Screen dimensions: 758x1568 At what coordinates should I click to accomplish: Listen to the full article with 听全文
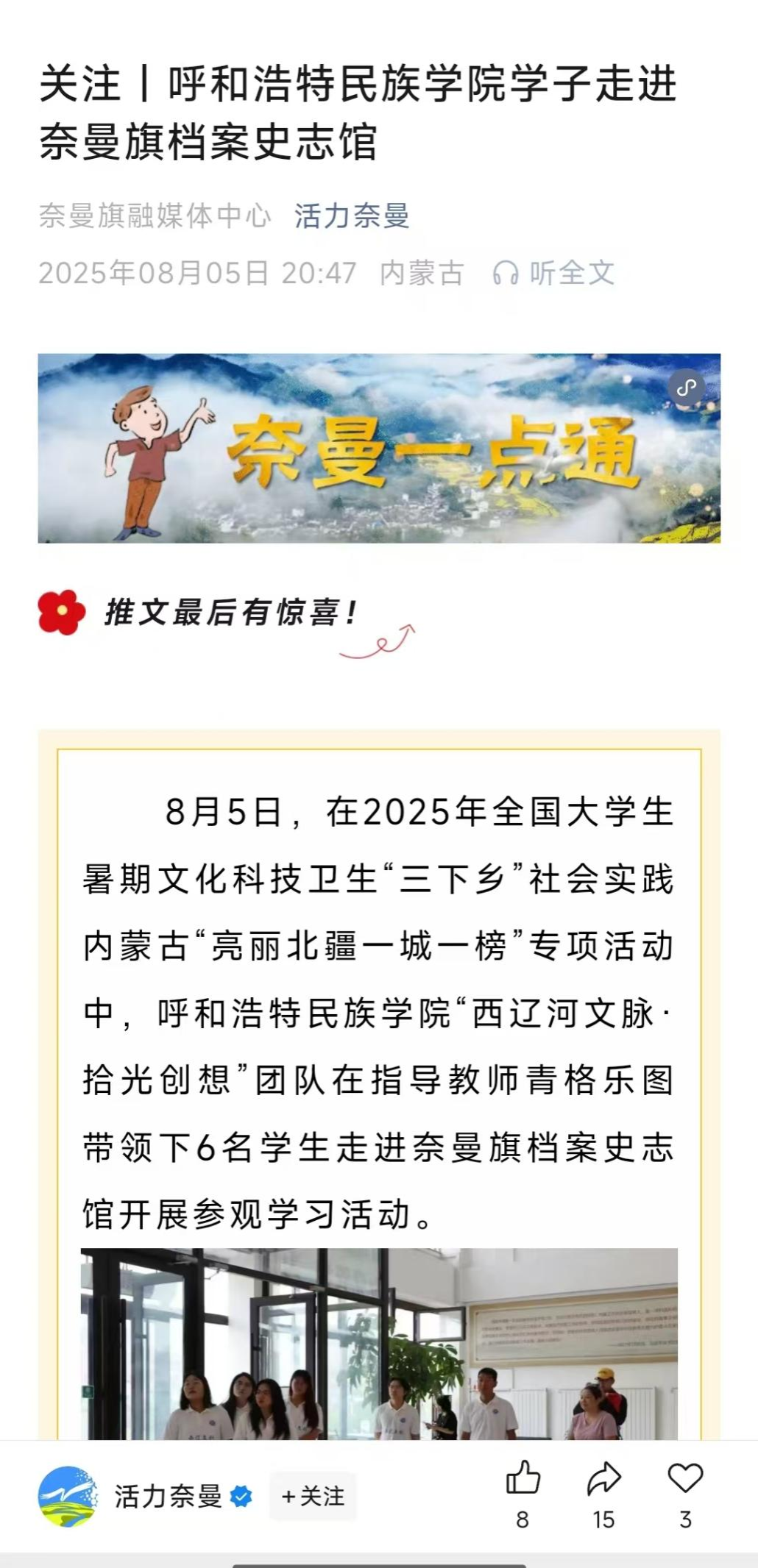click(553, 273)
